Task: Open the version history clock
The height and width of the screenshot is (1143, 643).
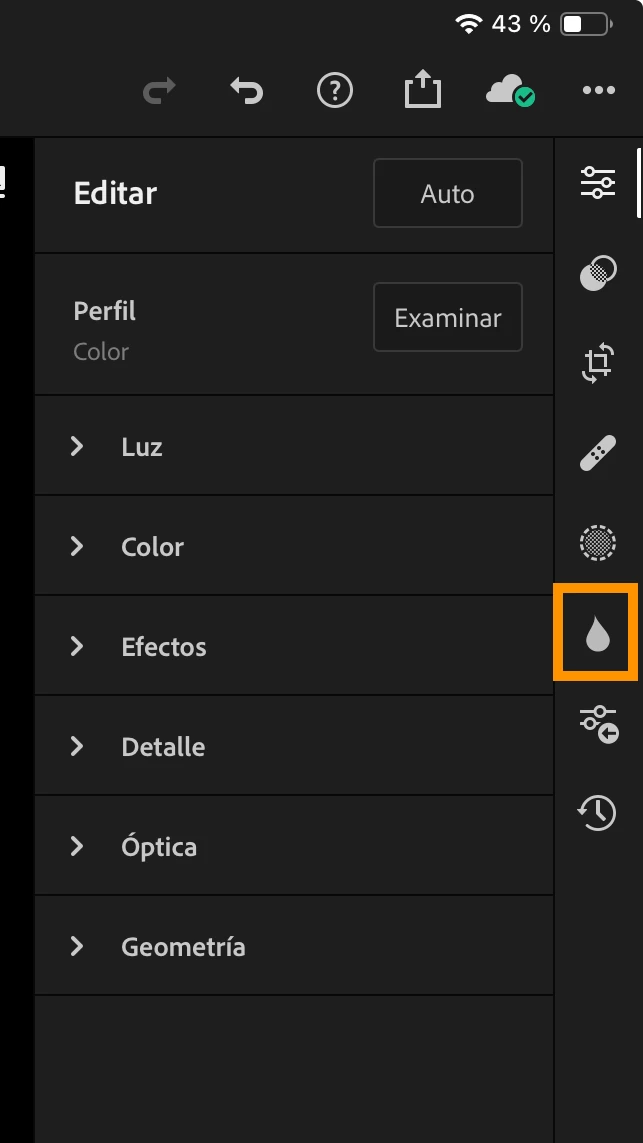Action: 598,812
